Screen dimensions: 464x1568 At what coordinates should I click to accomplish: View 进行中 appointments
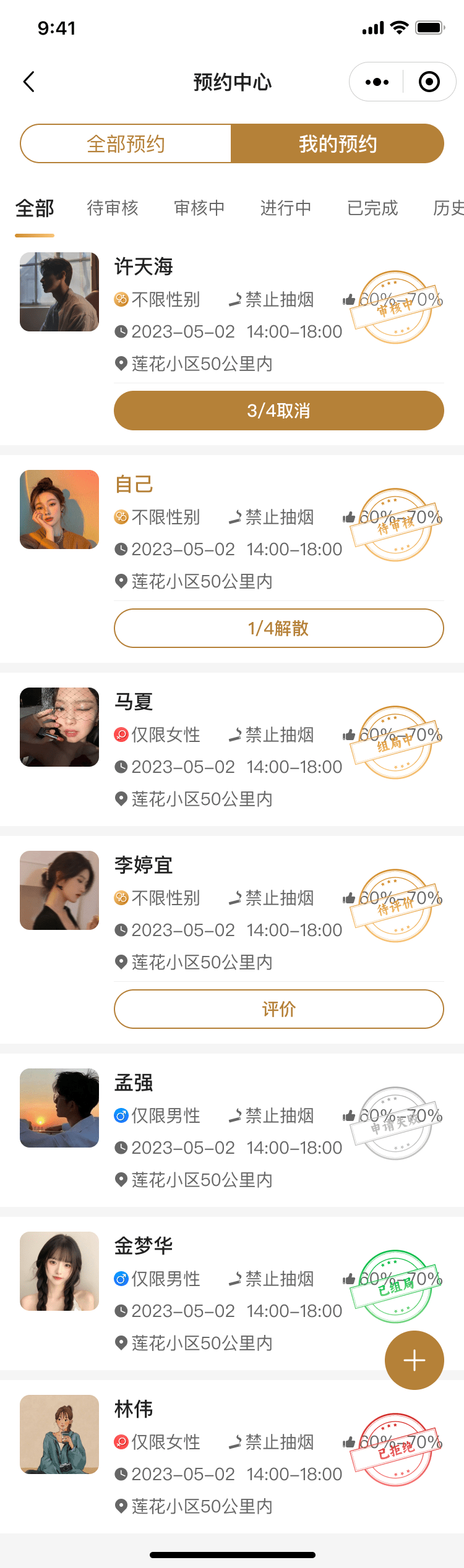click(x=286, y=208)
